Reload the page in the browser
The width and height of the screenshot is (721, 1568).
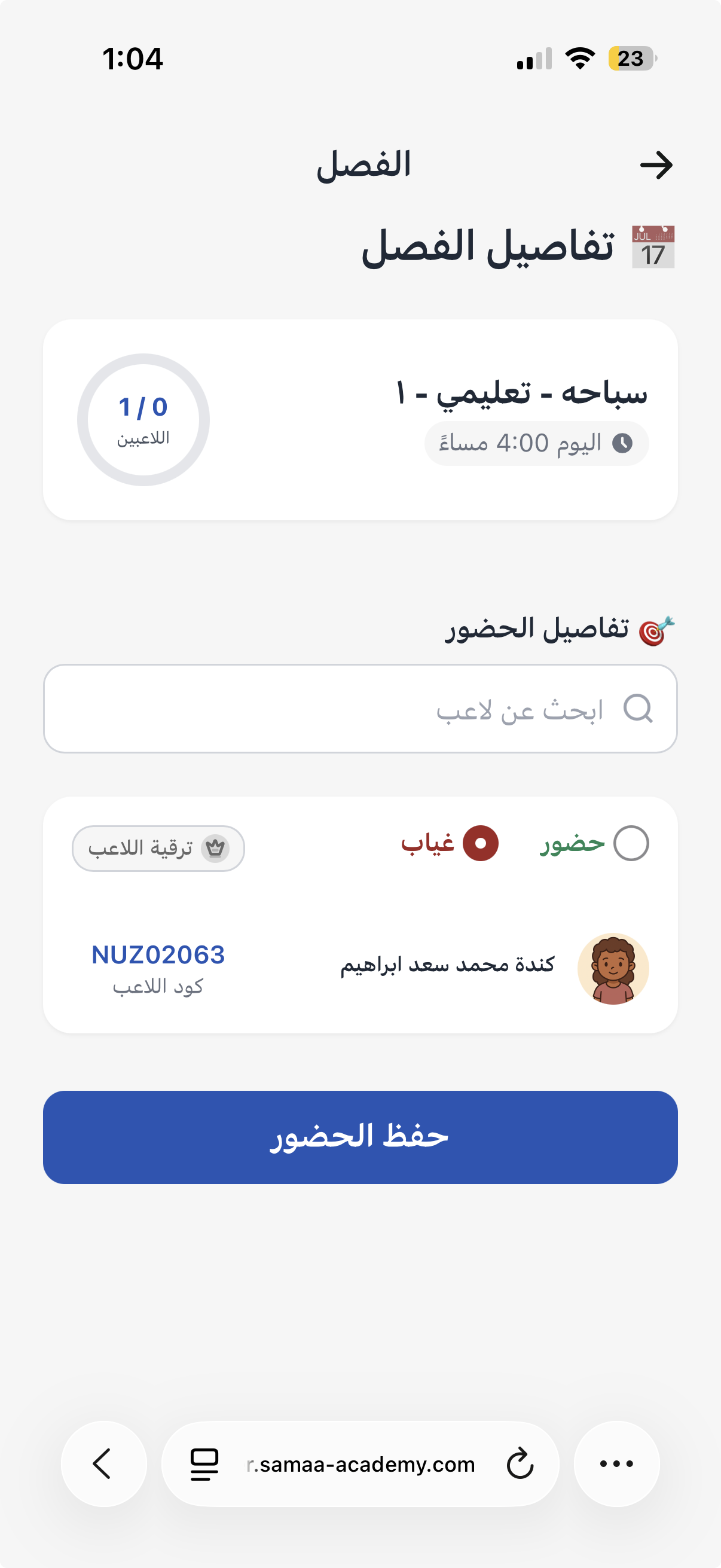(x=520, y=1464)
